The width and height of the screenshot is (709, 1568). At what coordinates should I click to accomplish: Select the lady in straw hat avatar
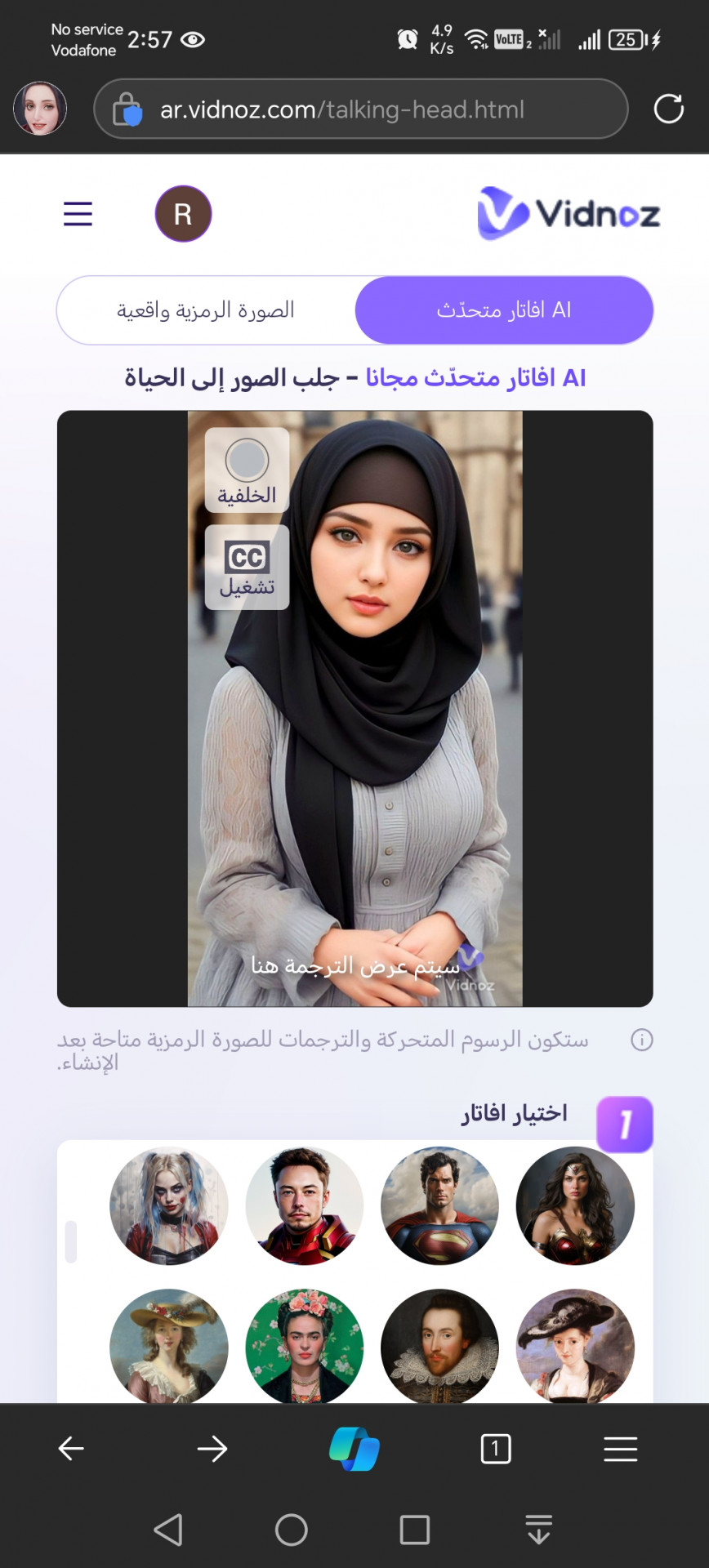169,1346
